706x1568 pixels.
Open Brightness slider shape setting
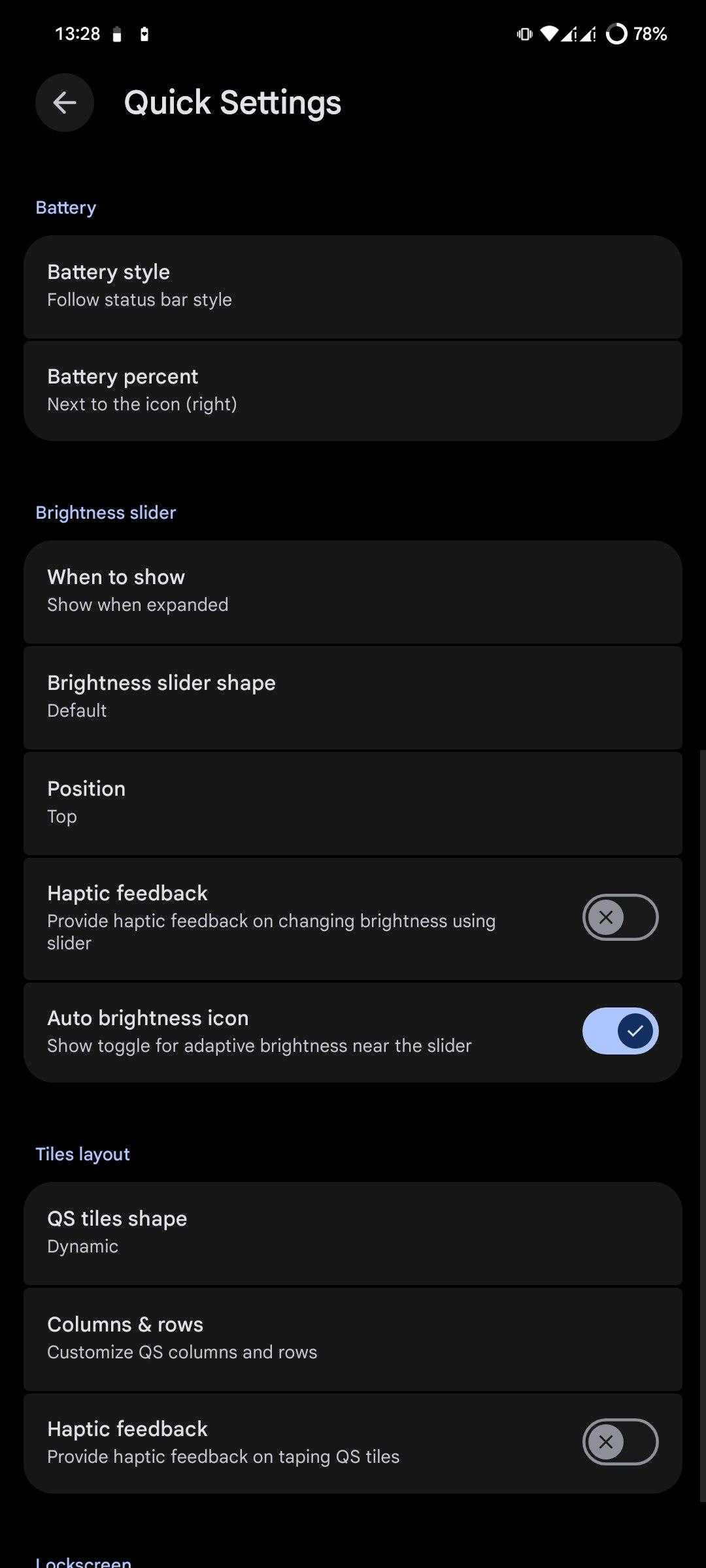tap(353, 697)
